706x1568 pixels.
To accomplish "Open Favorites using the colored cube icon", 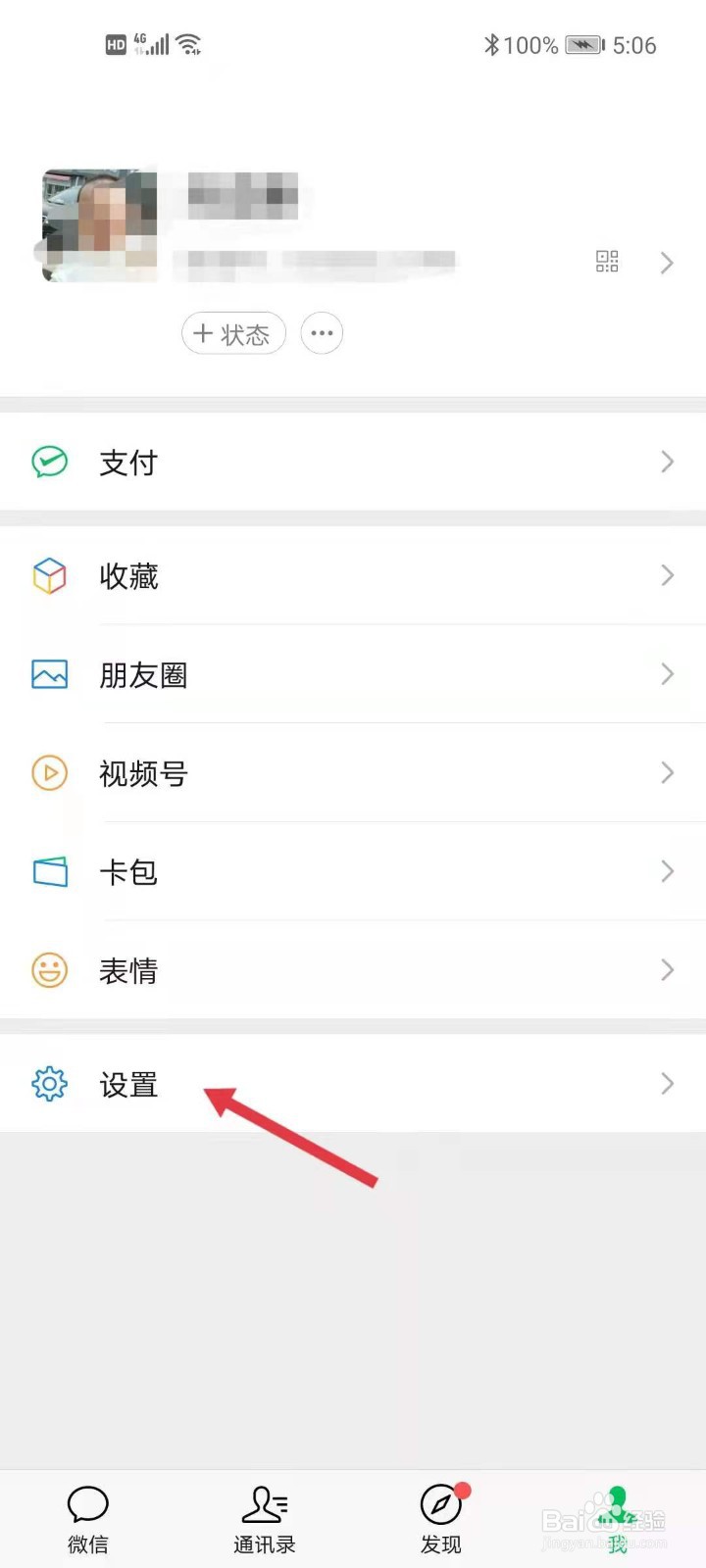I will [49, 576].
